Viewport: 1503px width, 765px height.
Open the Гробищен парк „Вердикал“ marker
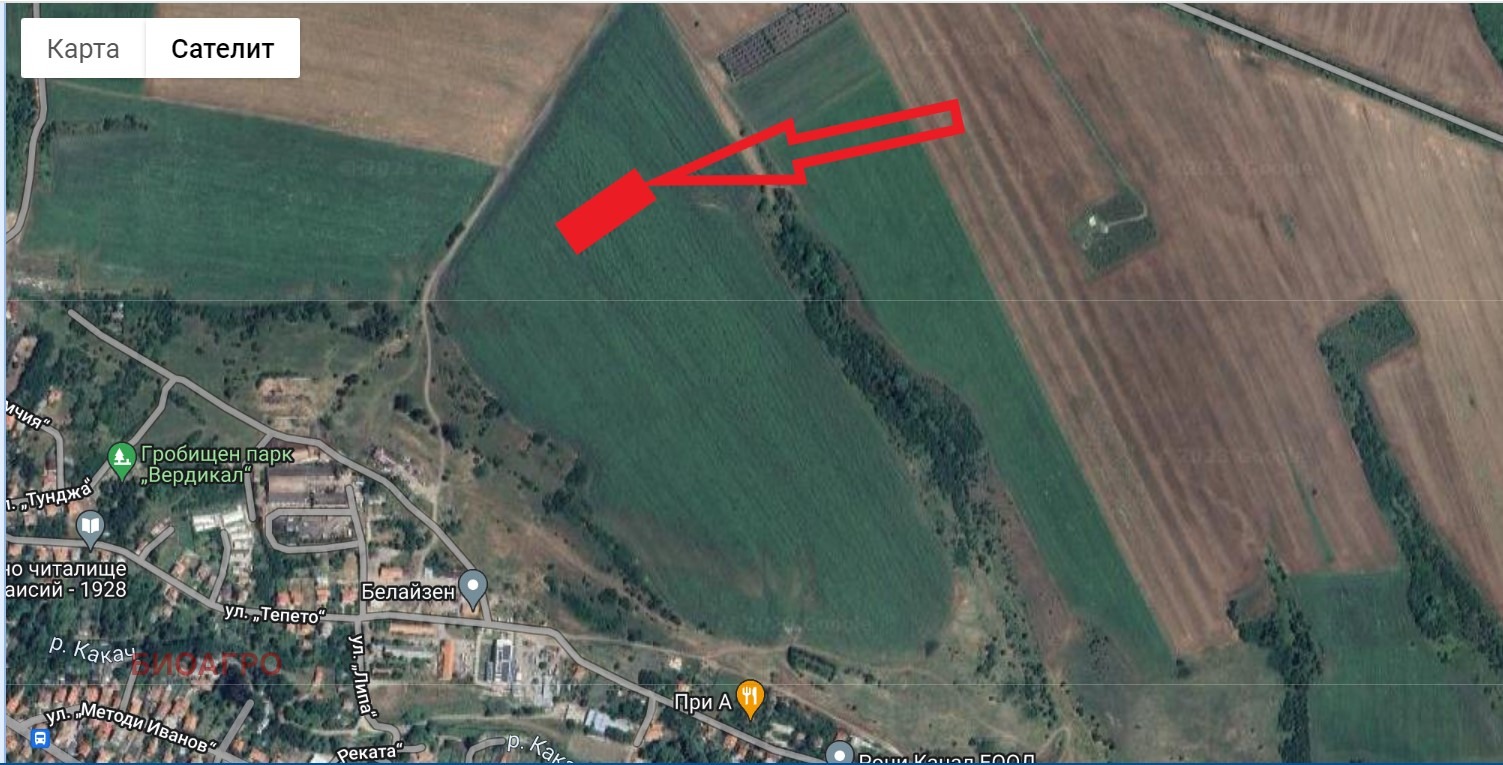[122, 458]
